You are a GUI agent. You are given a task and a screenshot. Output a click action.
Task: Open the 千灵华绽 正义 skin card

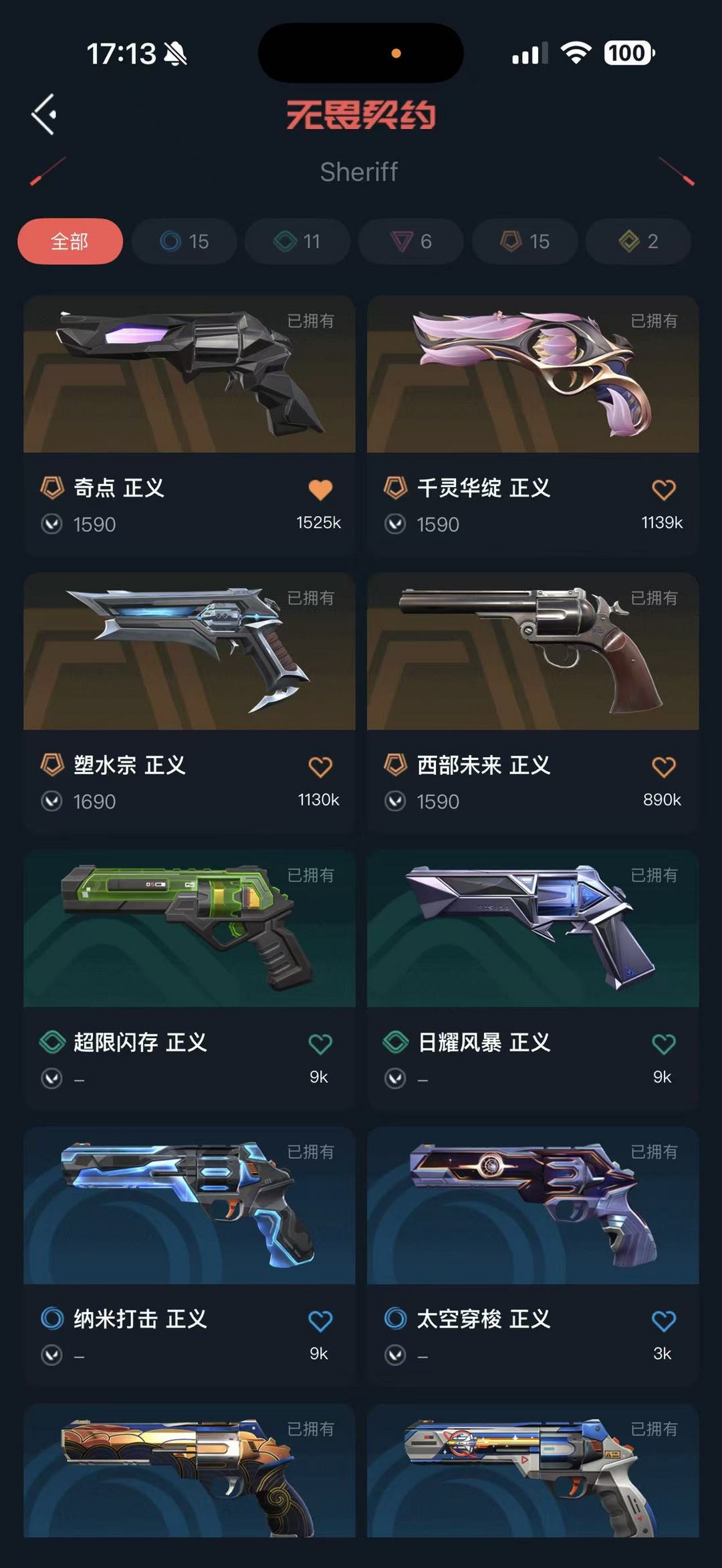click(x=533, y=374)
